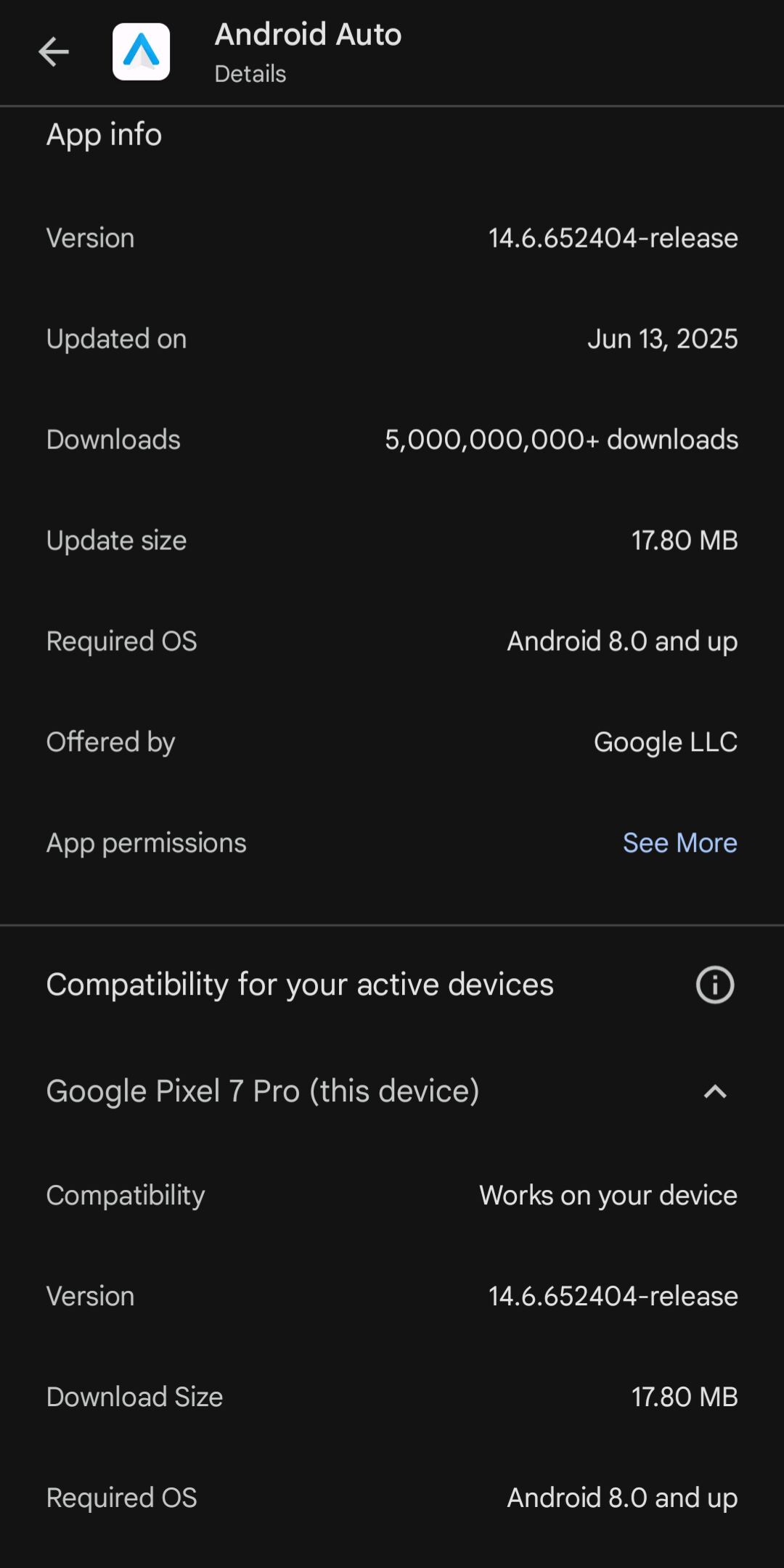Open See More under App permissions
Image resolution: width=784 pixels, height=1568 pixels.
tap(679, 842)
